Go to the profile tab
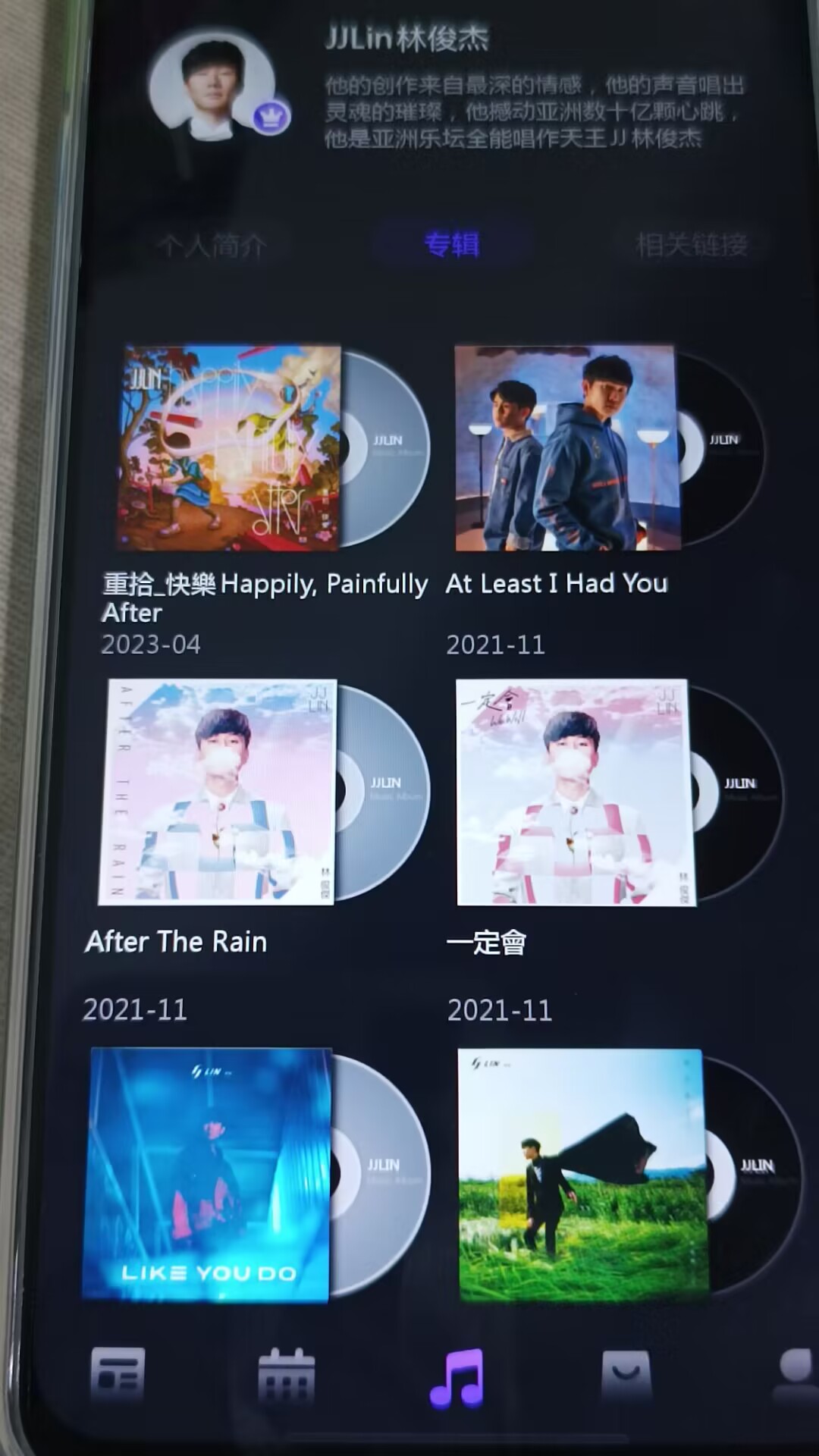The height and width of the screenshot is (1456, 819). [x=795, y=1373]
